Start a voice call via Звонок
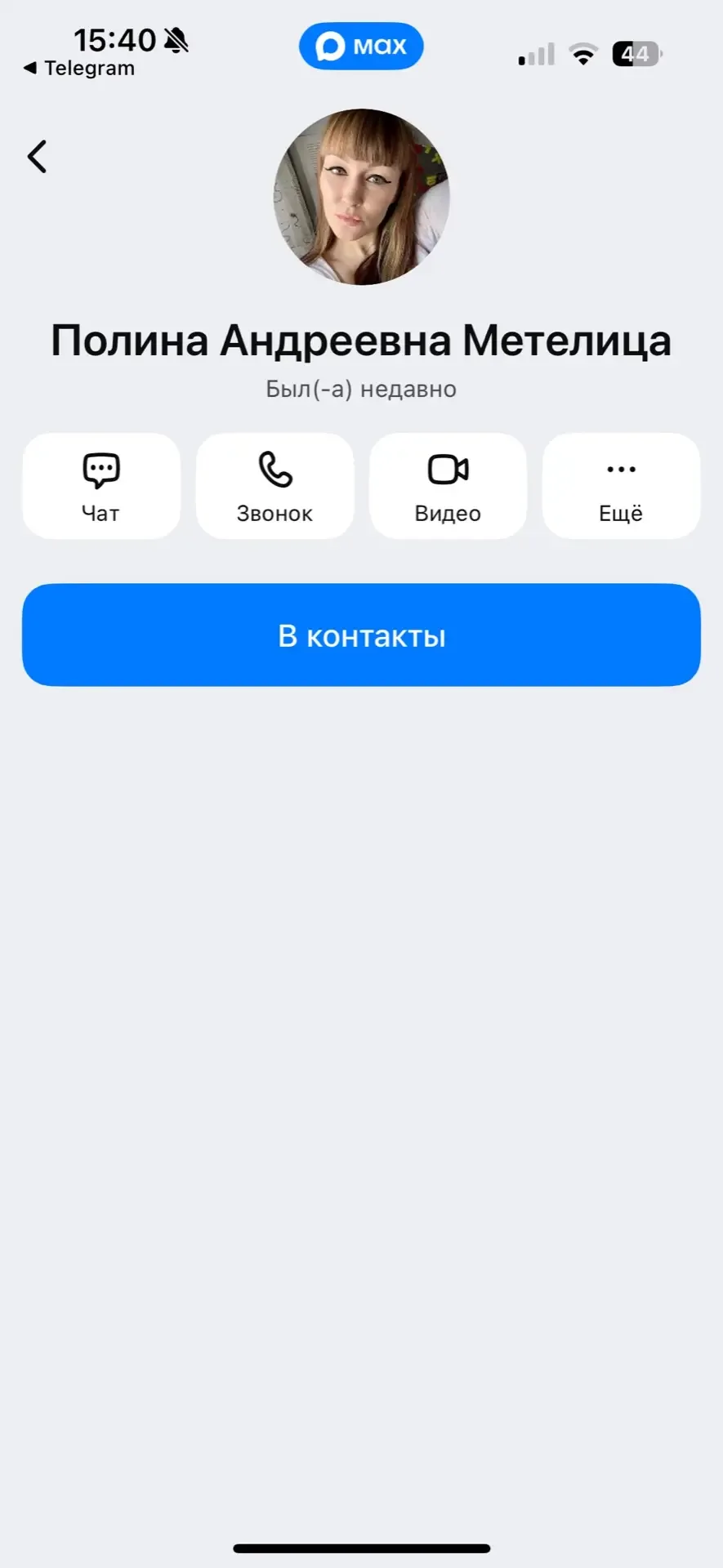Viewport: 723px width, 1568px height. click(274, 486)
